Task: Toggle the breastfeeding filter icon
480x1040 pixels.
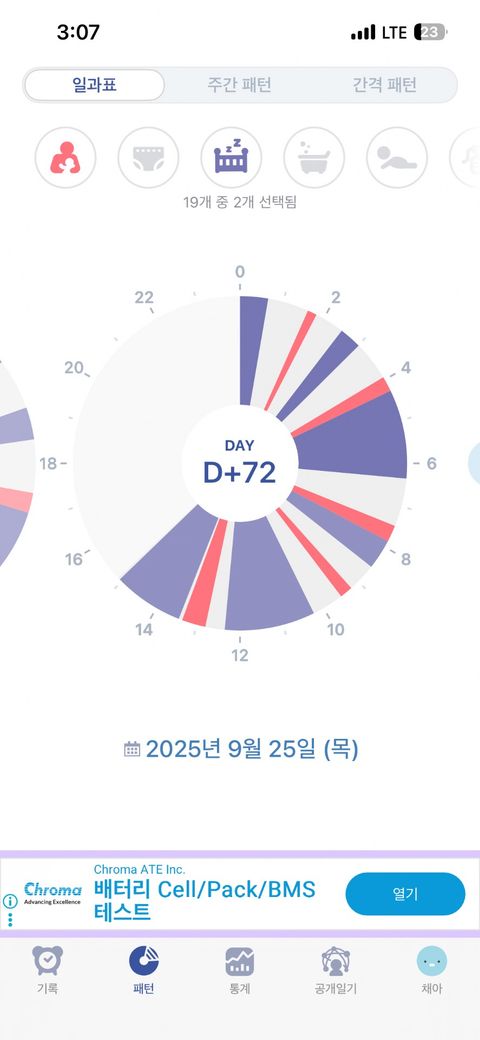Action: (x=66, y=158)
